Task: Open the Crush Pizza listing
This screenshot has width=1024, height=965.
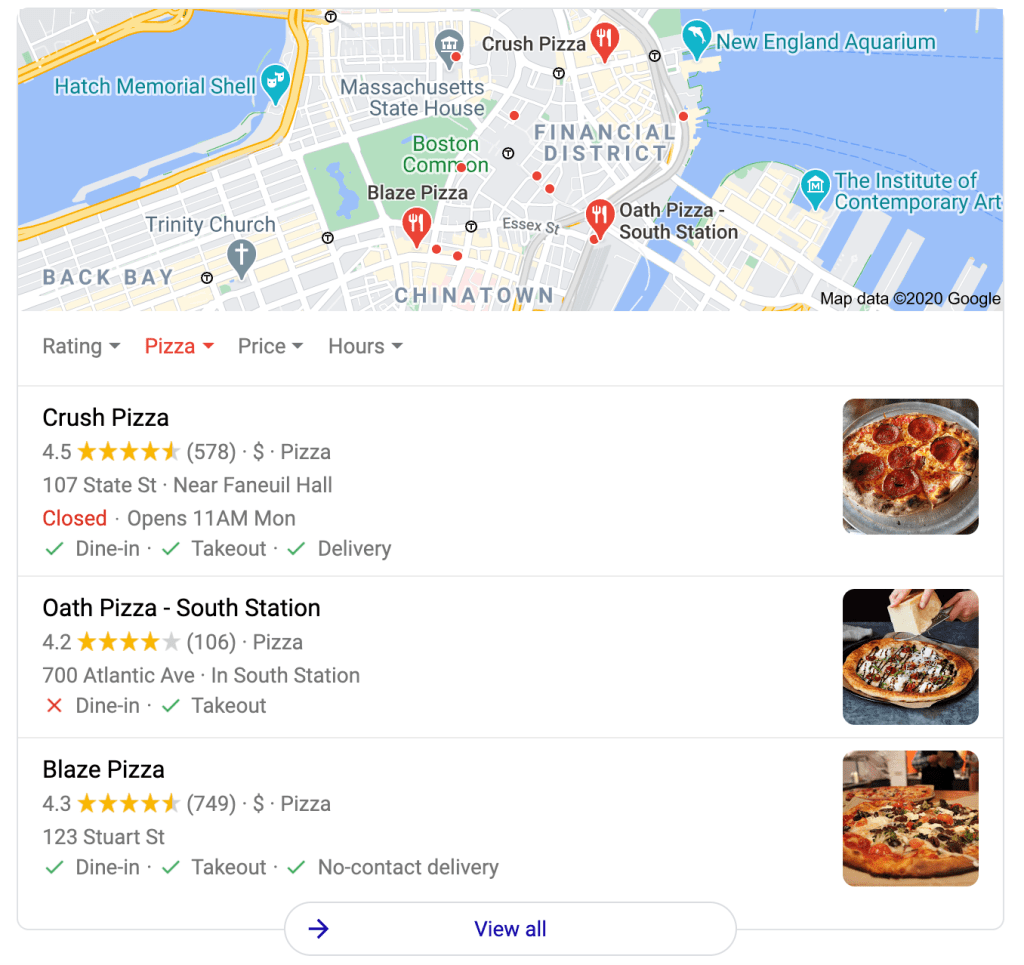Action: click(105, 418)
